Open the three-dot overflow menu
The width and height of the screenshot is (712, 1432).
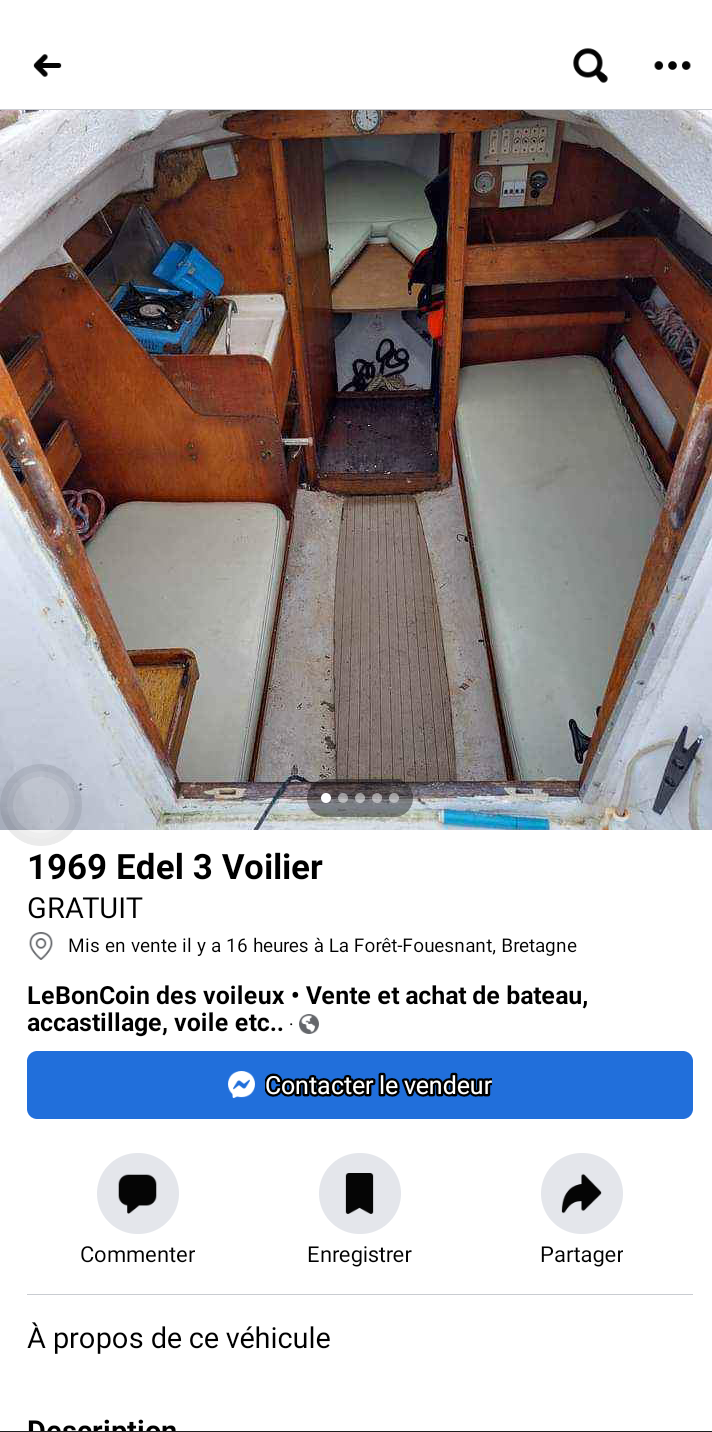click(x=672, y=66)
